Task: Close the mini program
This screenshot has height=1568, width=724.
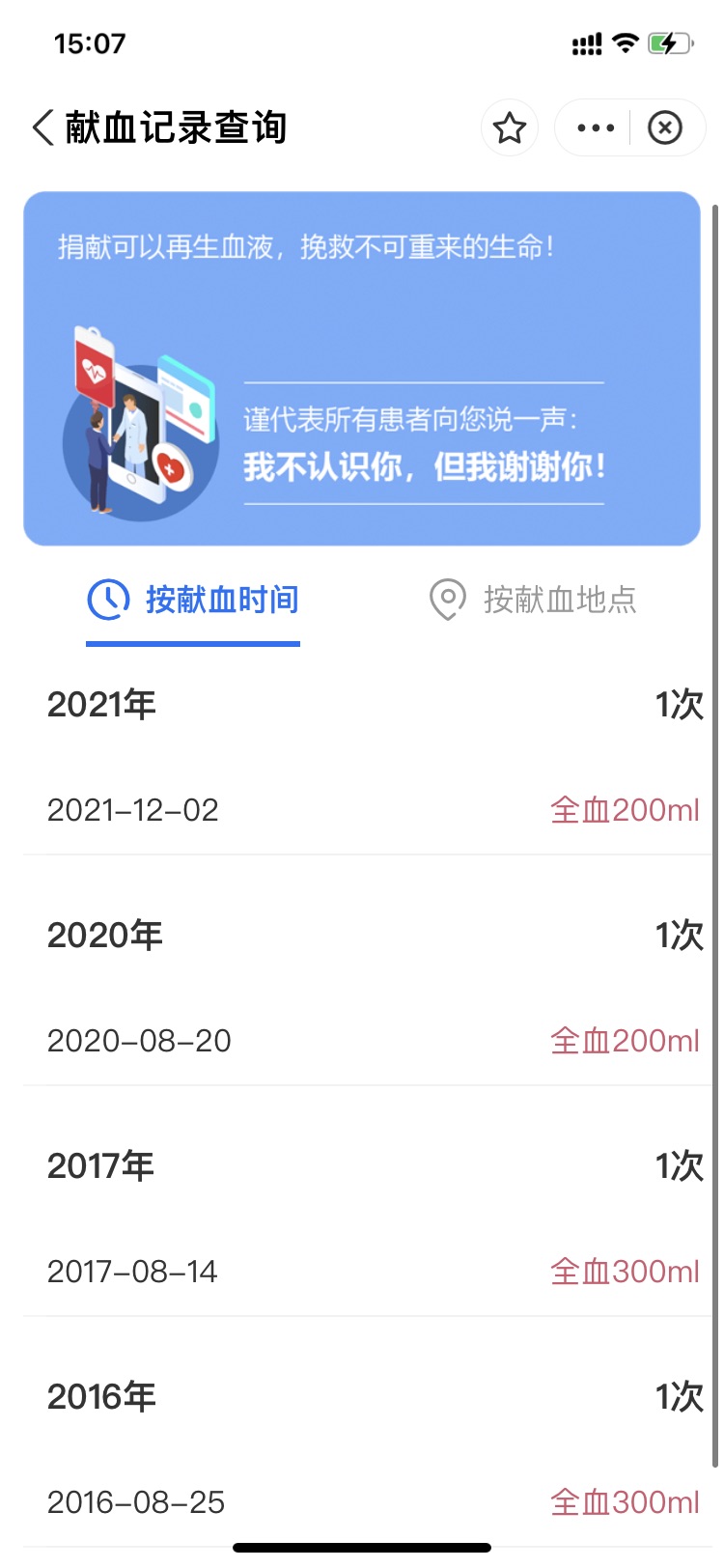Action: click(x=665, y=127)
